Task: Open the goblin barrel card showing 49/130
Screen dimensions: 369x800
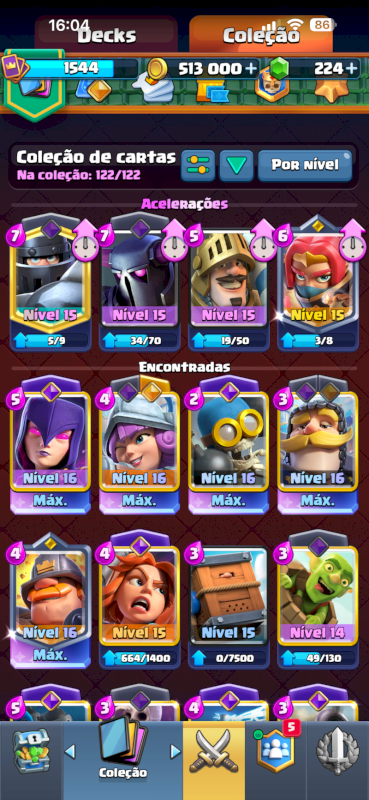Action: 317,601
